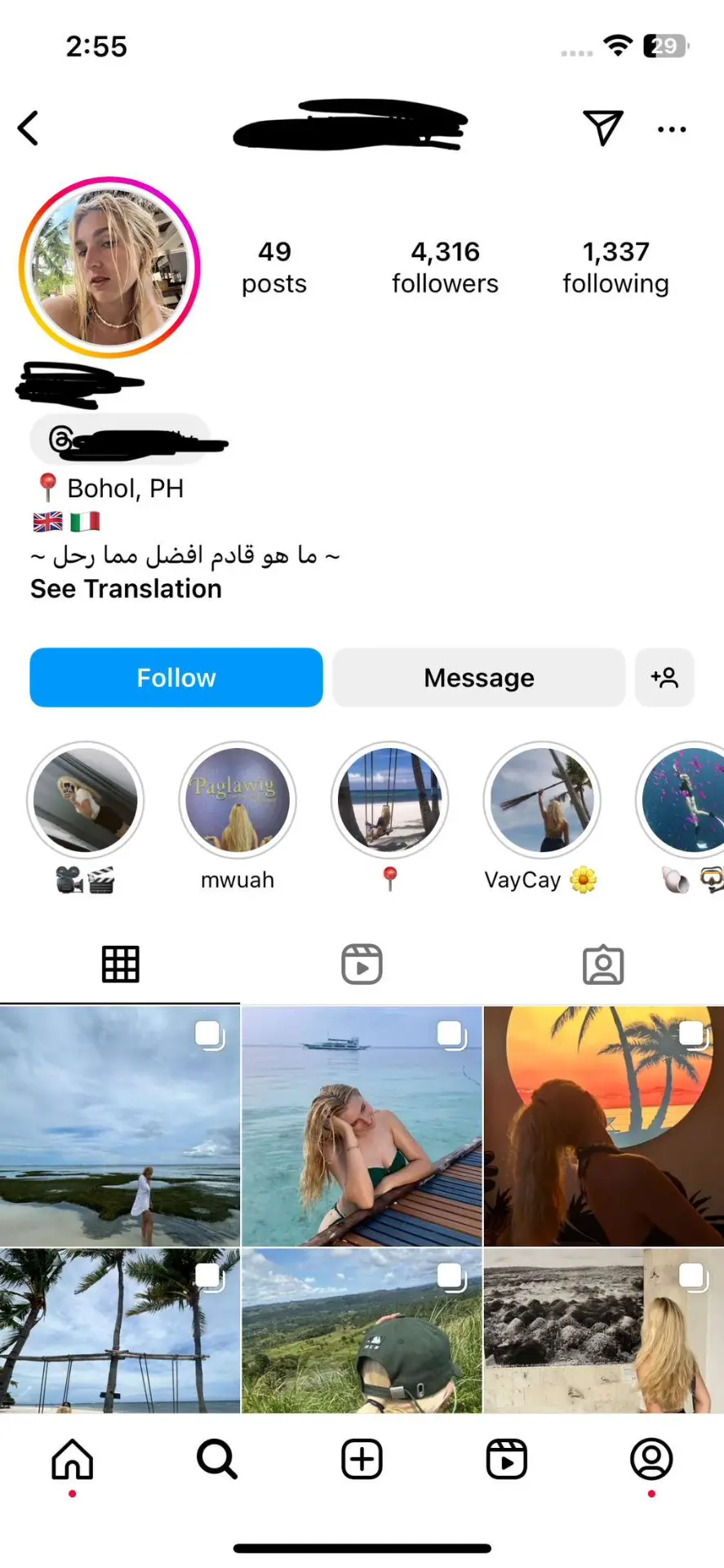Tap See Translation under the bio
Viewport: 724px width, 1568px height.
(126, 589)
